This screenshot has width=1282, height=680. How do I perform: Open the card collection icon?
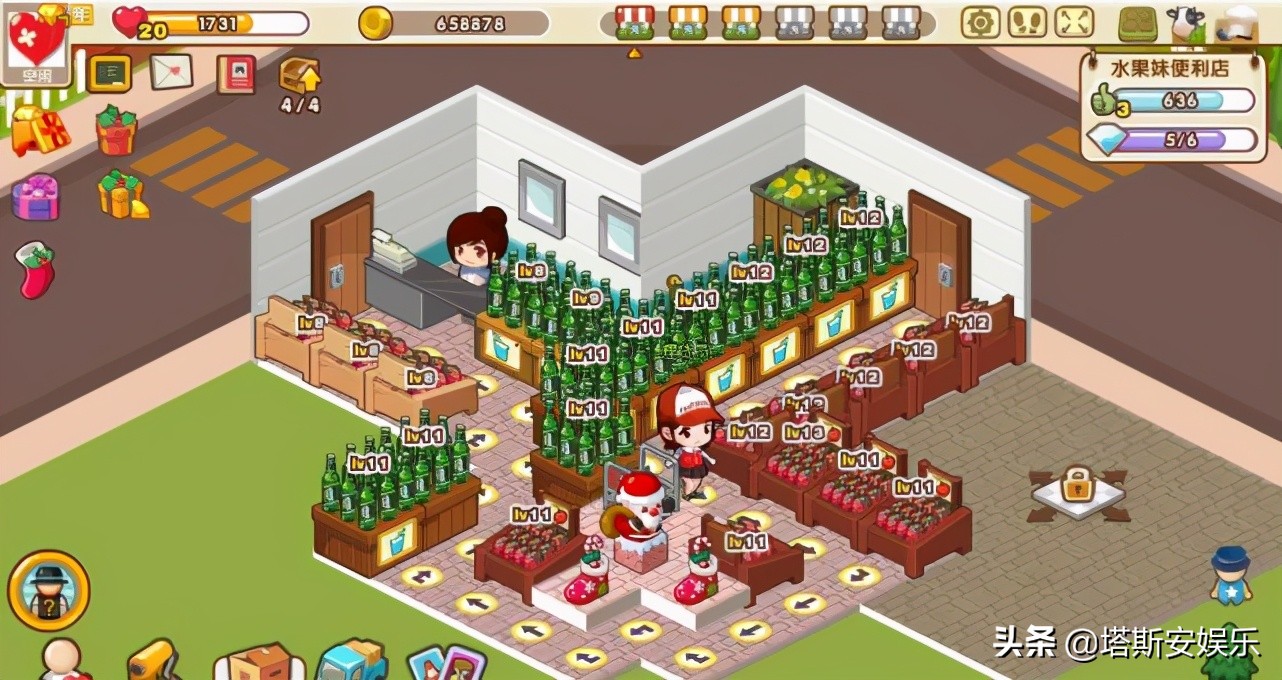point(446,664)
